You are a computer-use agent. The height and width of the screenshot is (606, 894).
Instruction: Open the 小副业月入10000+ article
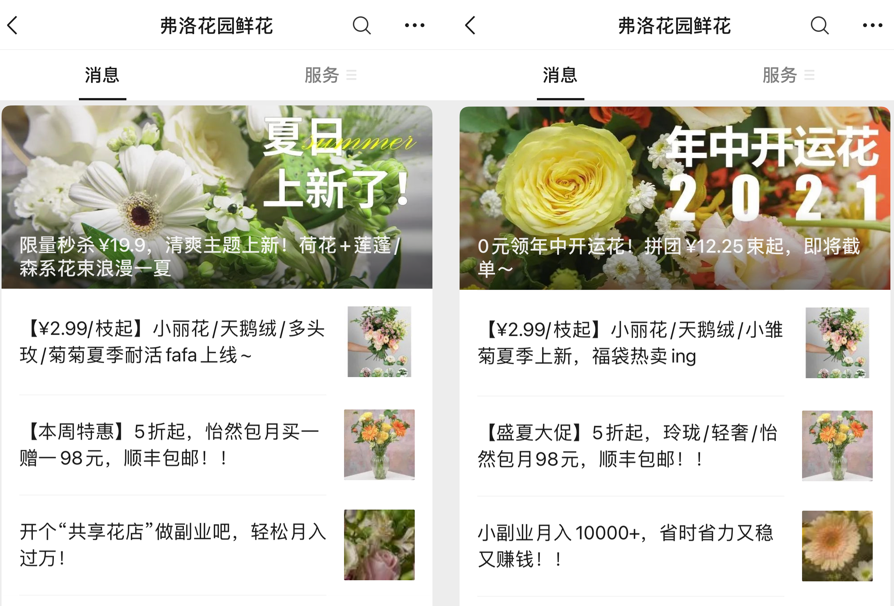click(630, 546)
